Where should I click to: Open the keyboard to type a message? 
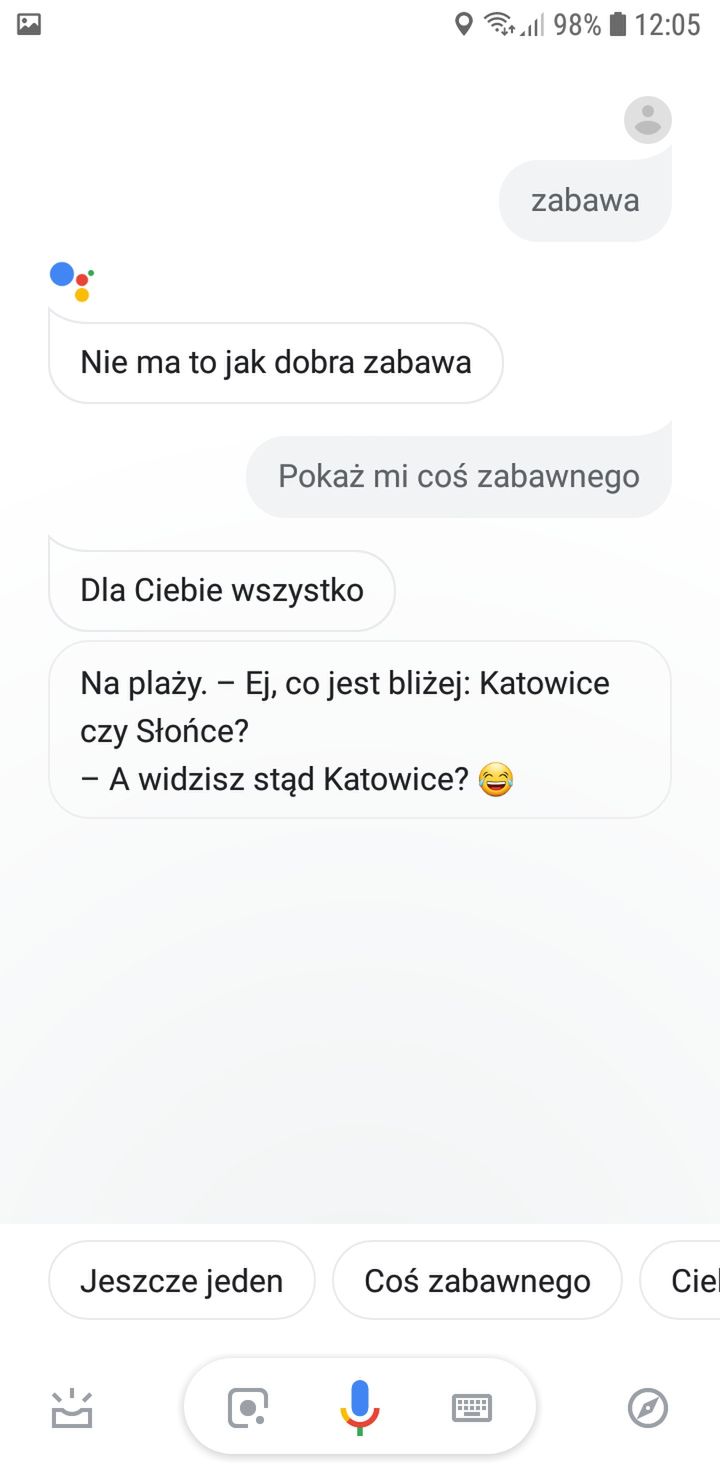pos(472,1408)
